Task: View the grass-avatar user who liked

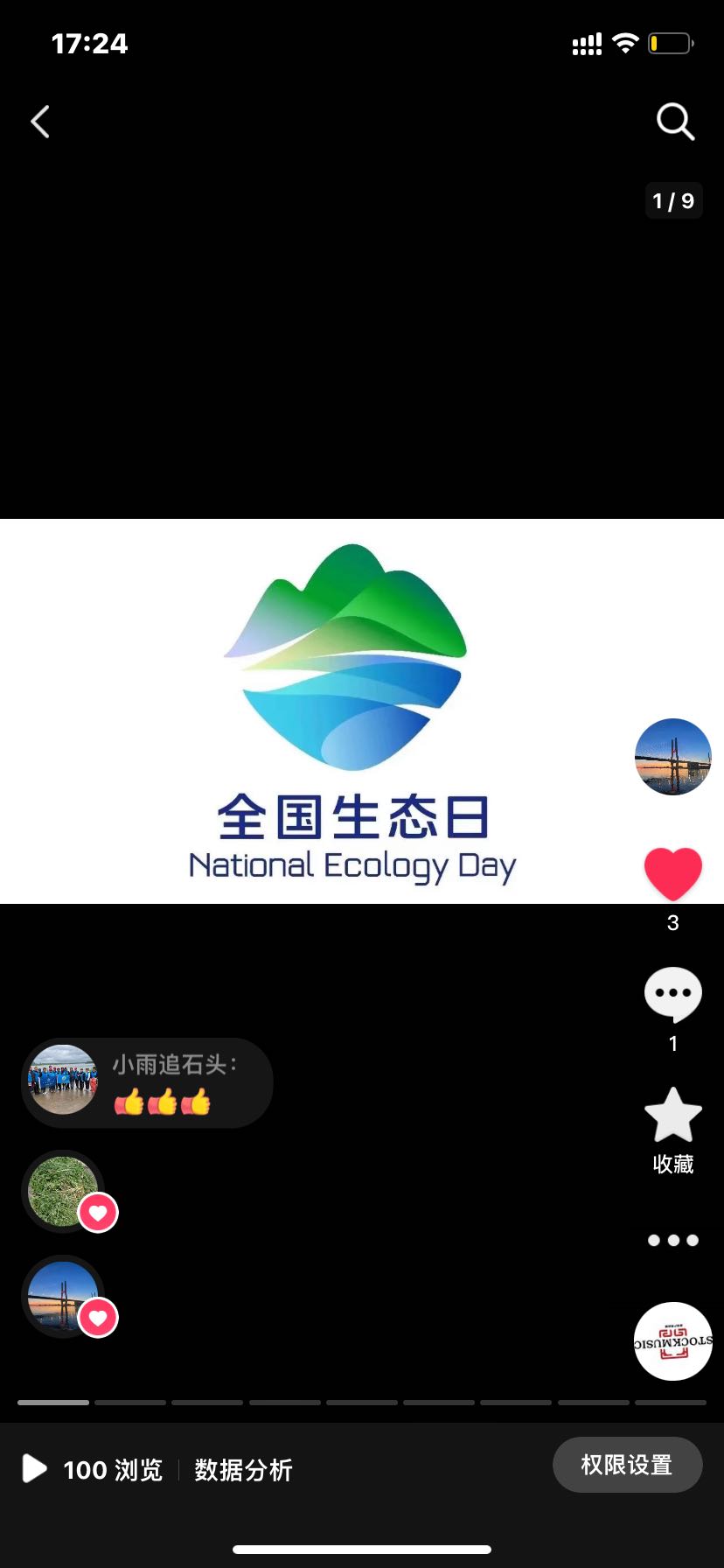Action: click(x=63, y=1191)
